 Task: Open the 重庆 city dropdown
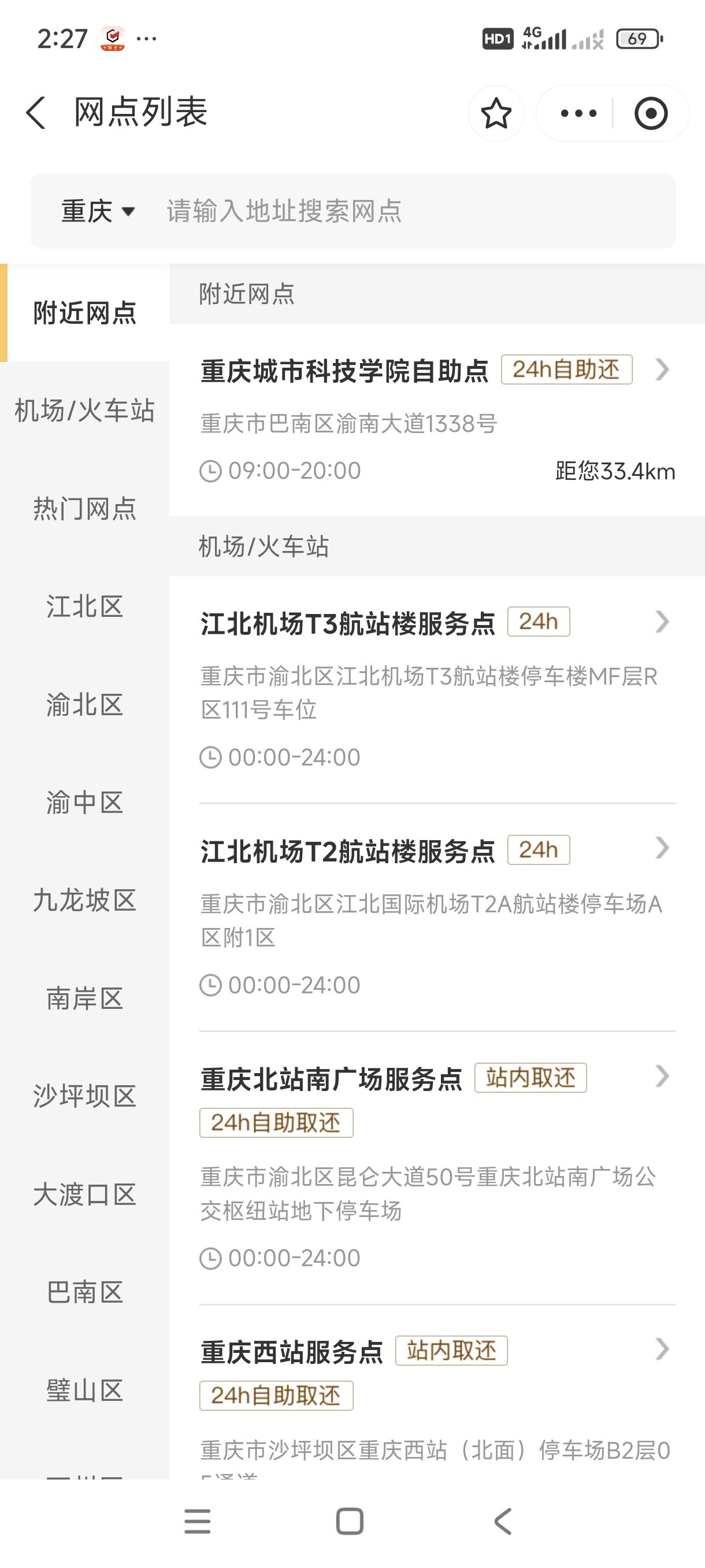[97, 211]
